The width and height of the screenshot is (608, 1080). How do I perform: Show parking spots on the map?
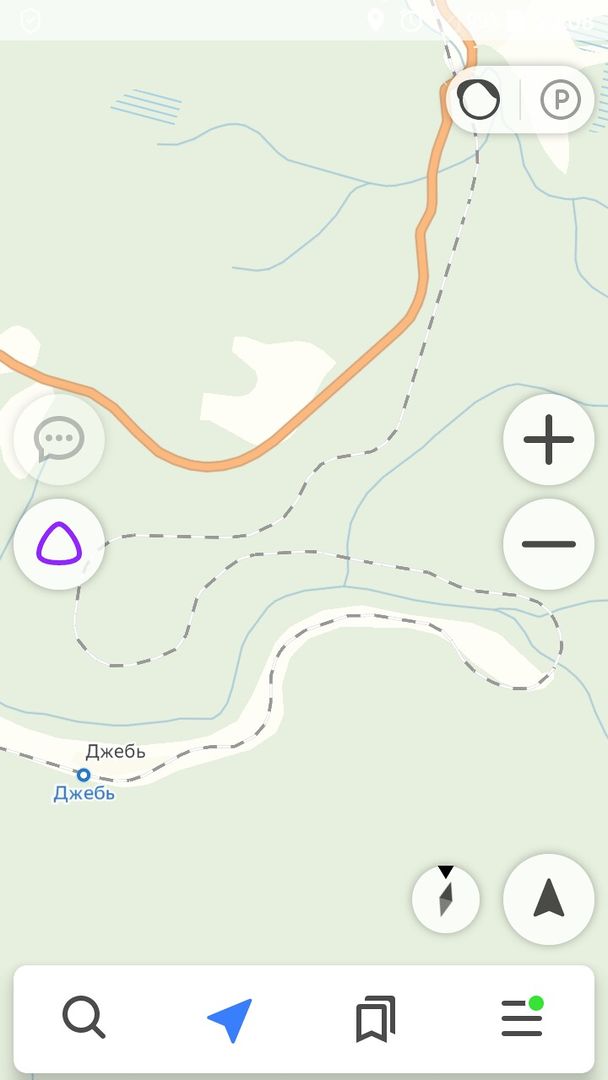[x=560, y=100]
